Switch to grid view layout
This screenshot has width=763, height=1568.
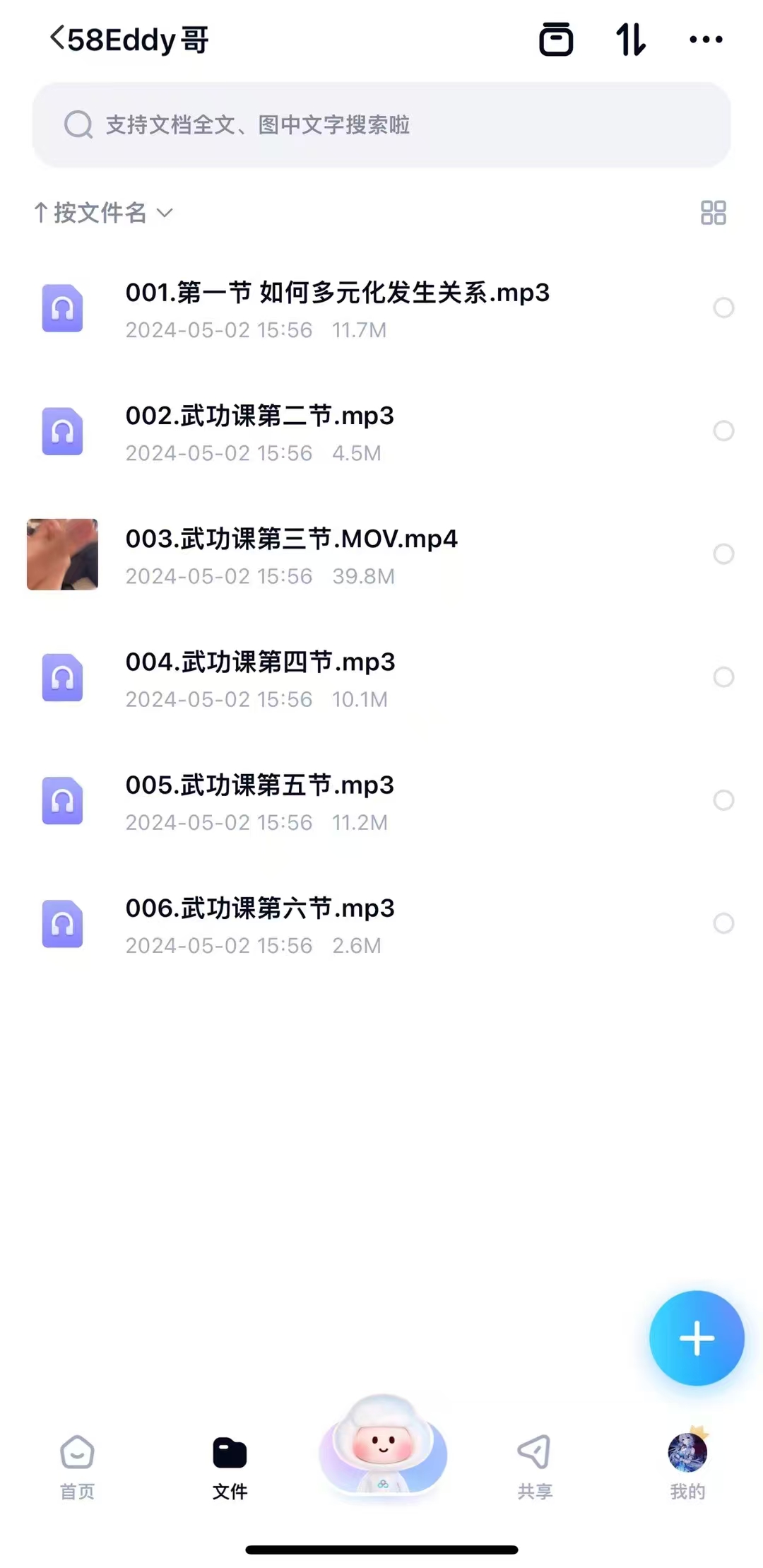(713, 212)
